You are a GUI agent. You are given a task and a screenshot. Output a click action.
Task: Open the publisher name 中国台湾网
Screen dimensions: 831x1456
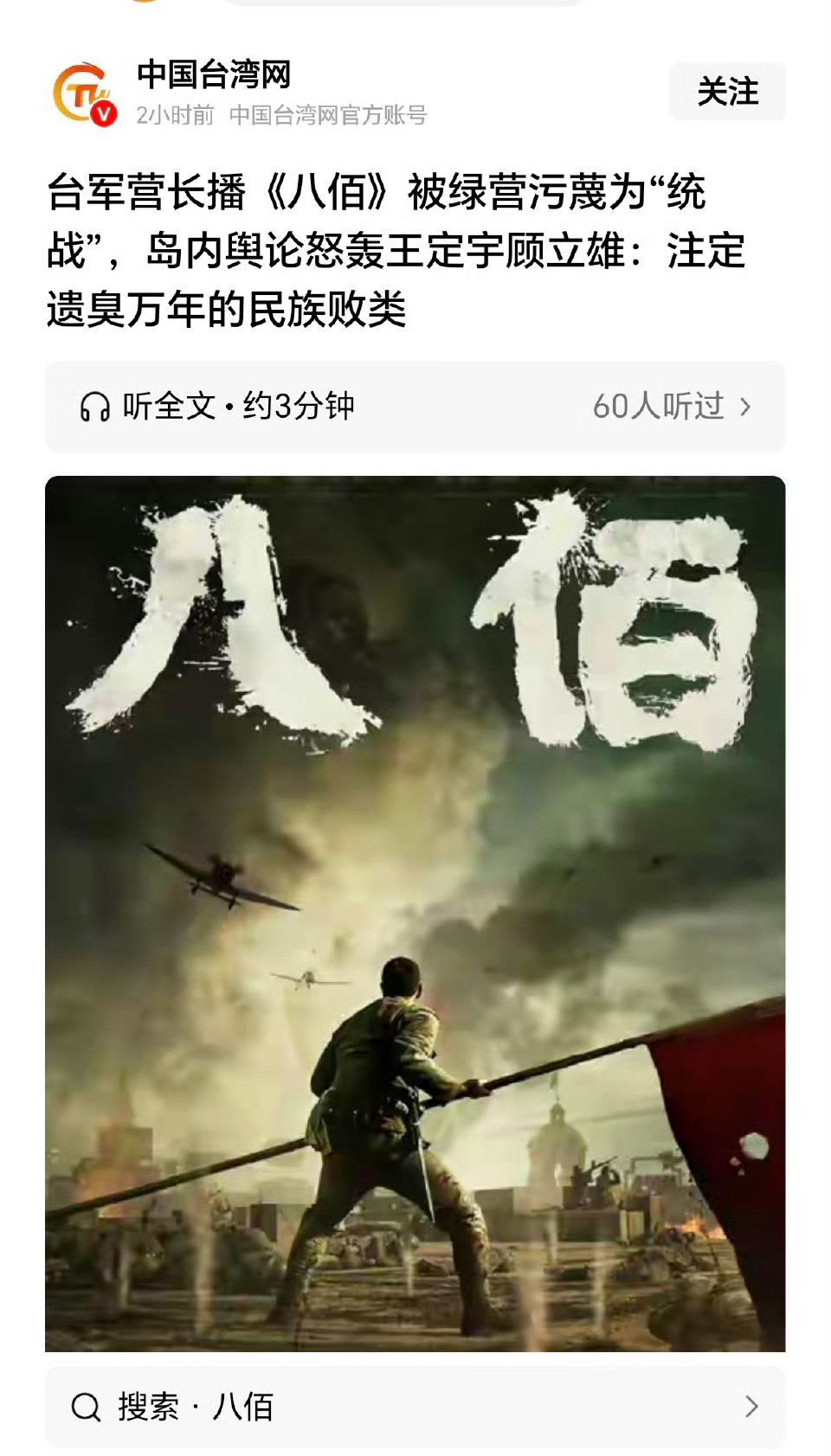pos(214,76)
